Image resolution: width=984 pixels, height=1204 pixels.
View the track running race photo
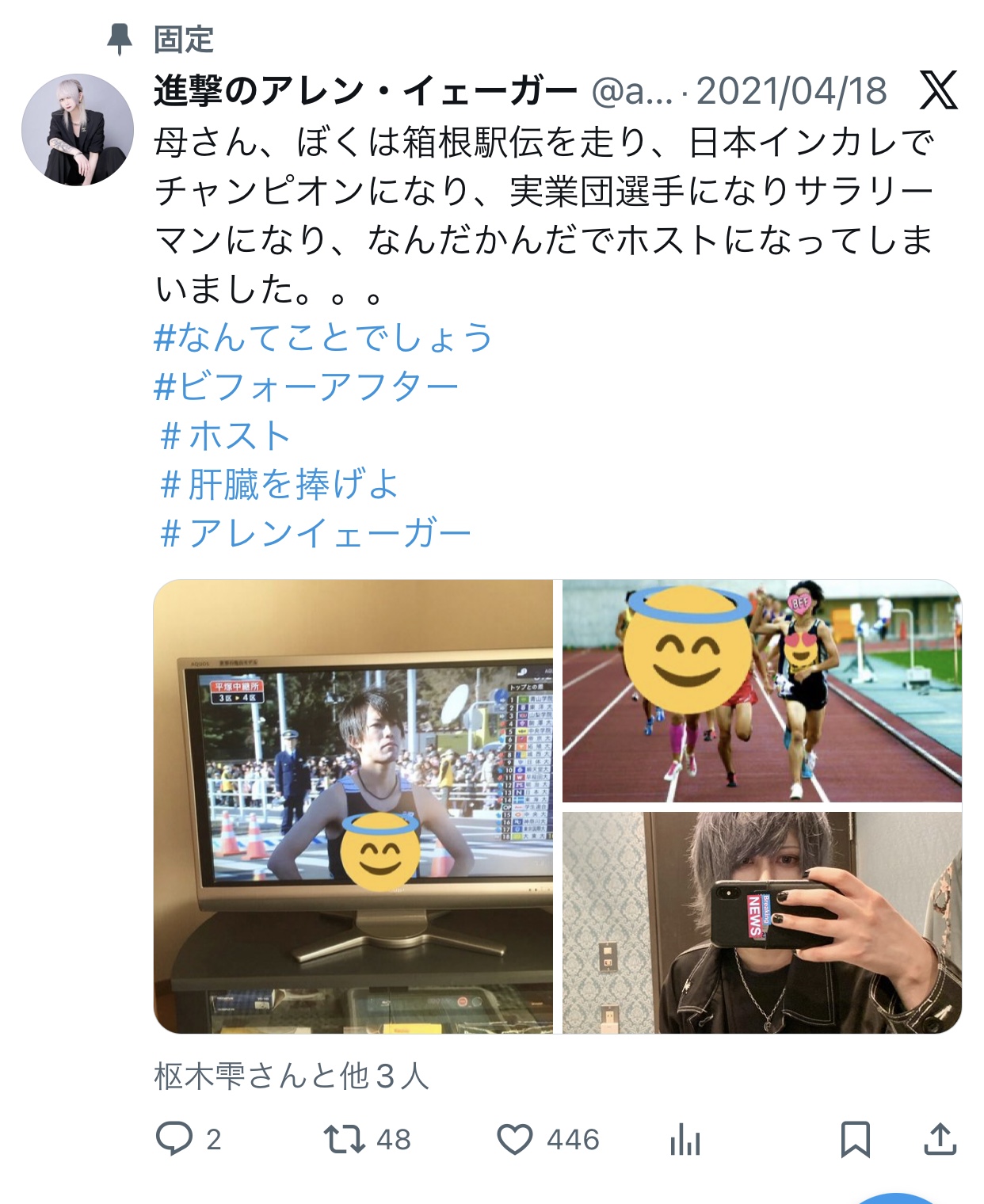coord(761,691)
